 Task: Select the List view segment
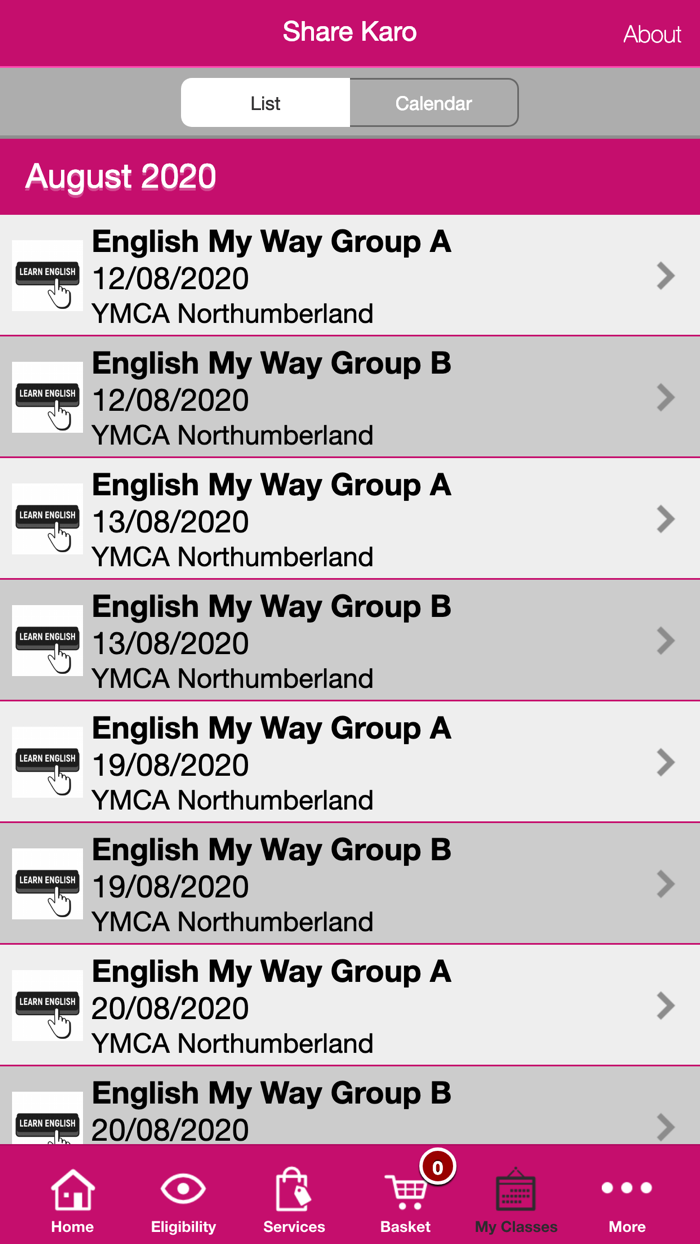pos(265,103)
